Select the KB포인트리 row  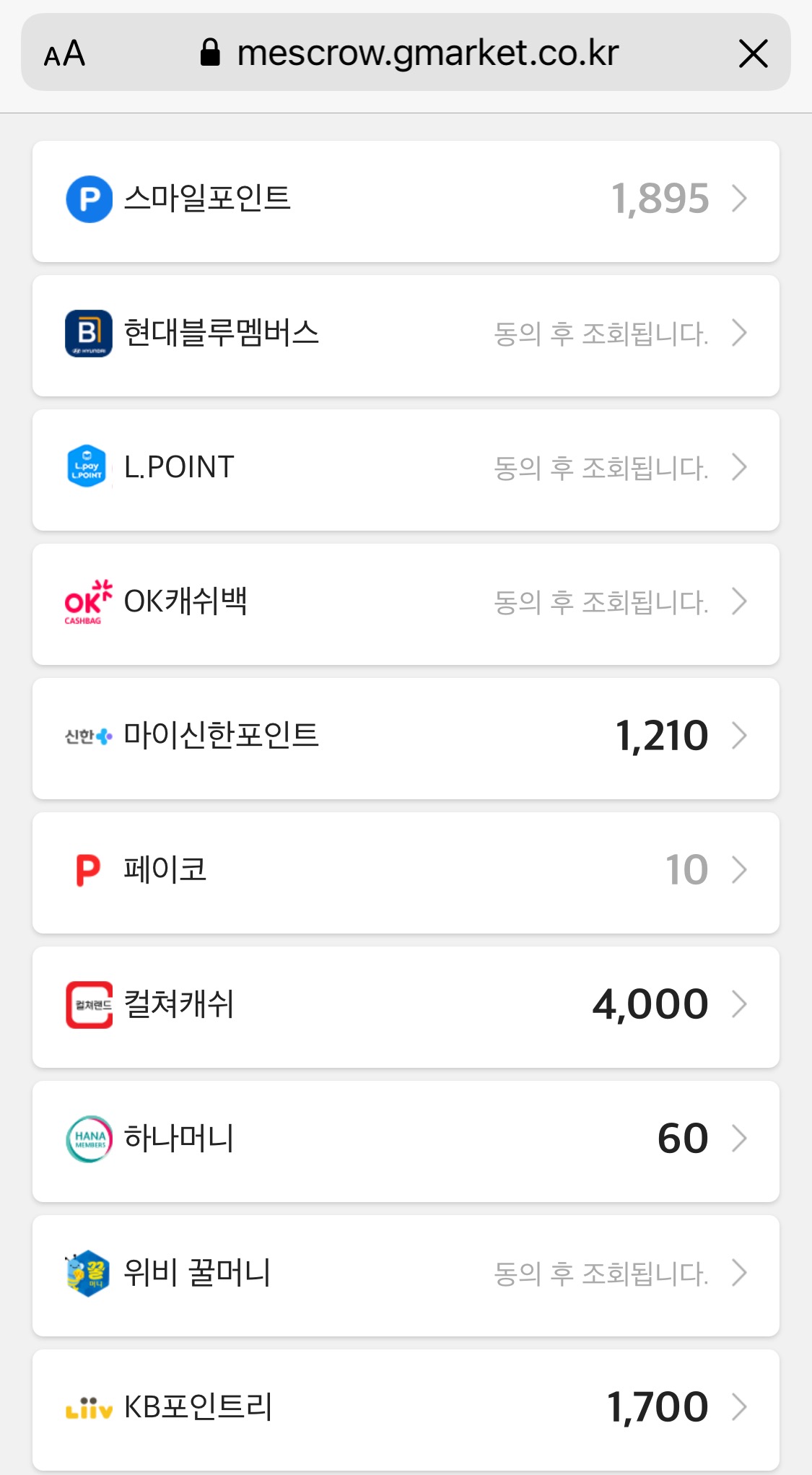406,1410
